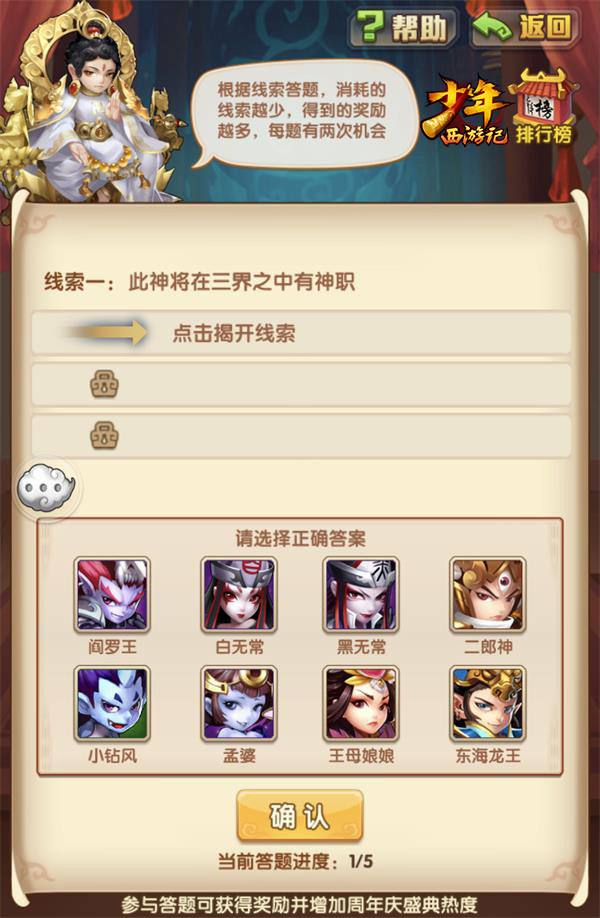Select 阎罗王 as the answer
600x918 pixels.
[x=112, y=594]
